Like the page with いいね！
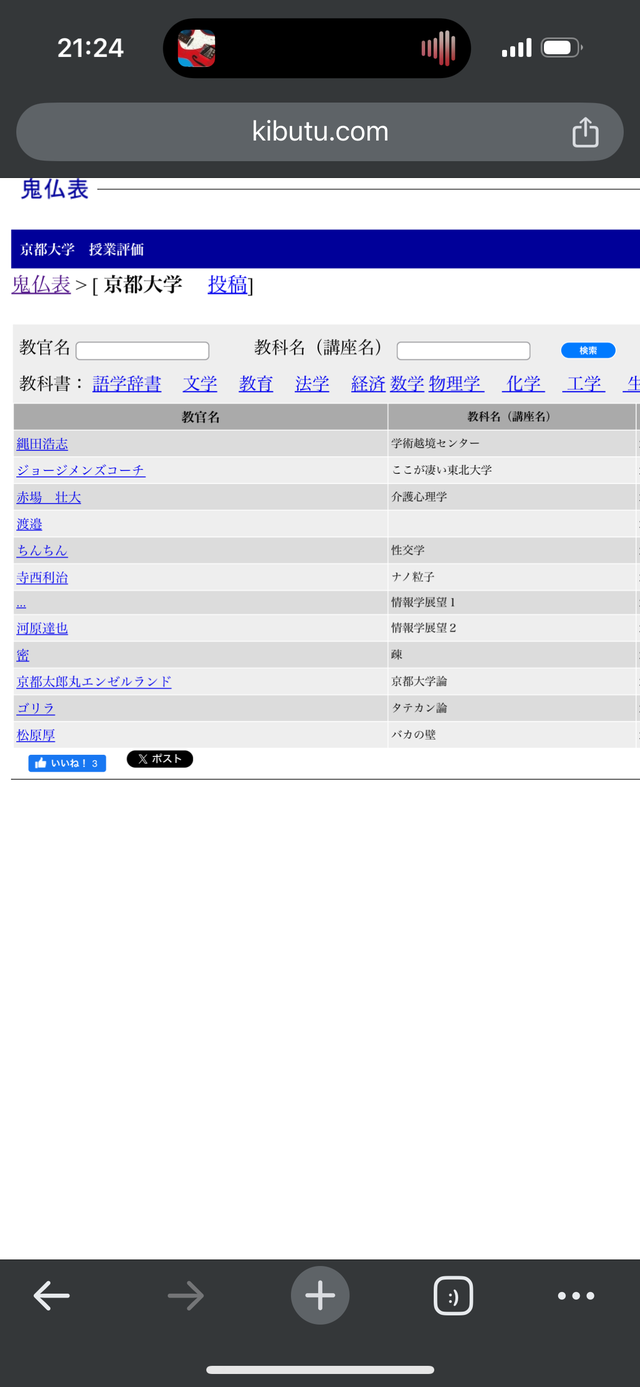This screenshot has height=1387, width=640. (67, 763)
